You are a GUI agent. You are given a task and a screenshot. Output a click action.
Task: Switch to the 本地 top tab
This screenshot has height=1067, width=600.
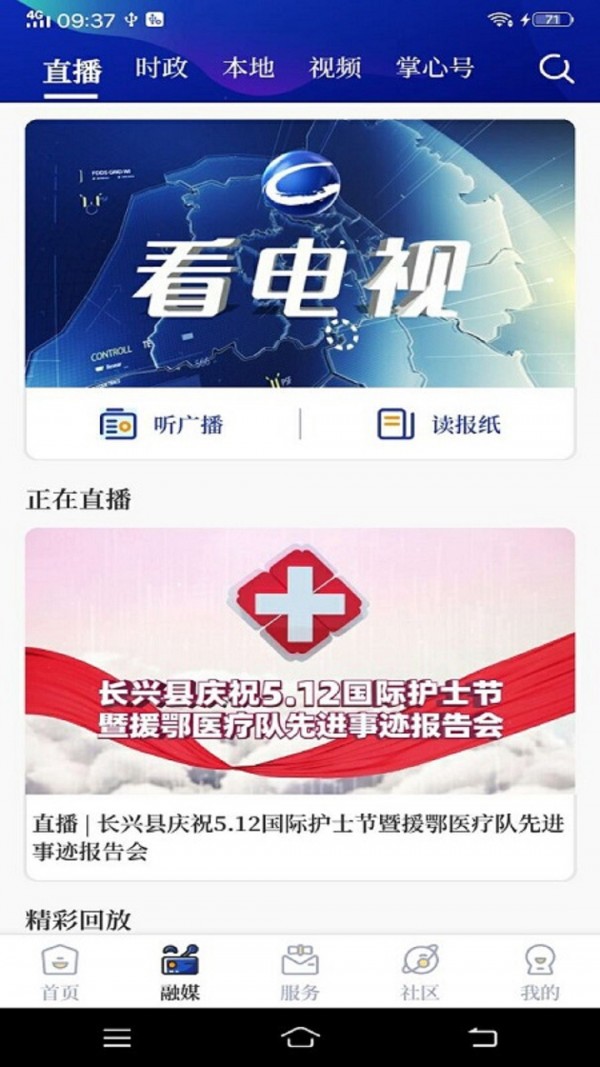coord(248,69)
